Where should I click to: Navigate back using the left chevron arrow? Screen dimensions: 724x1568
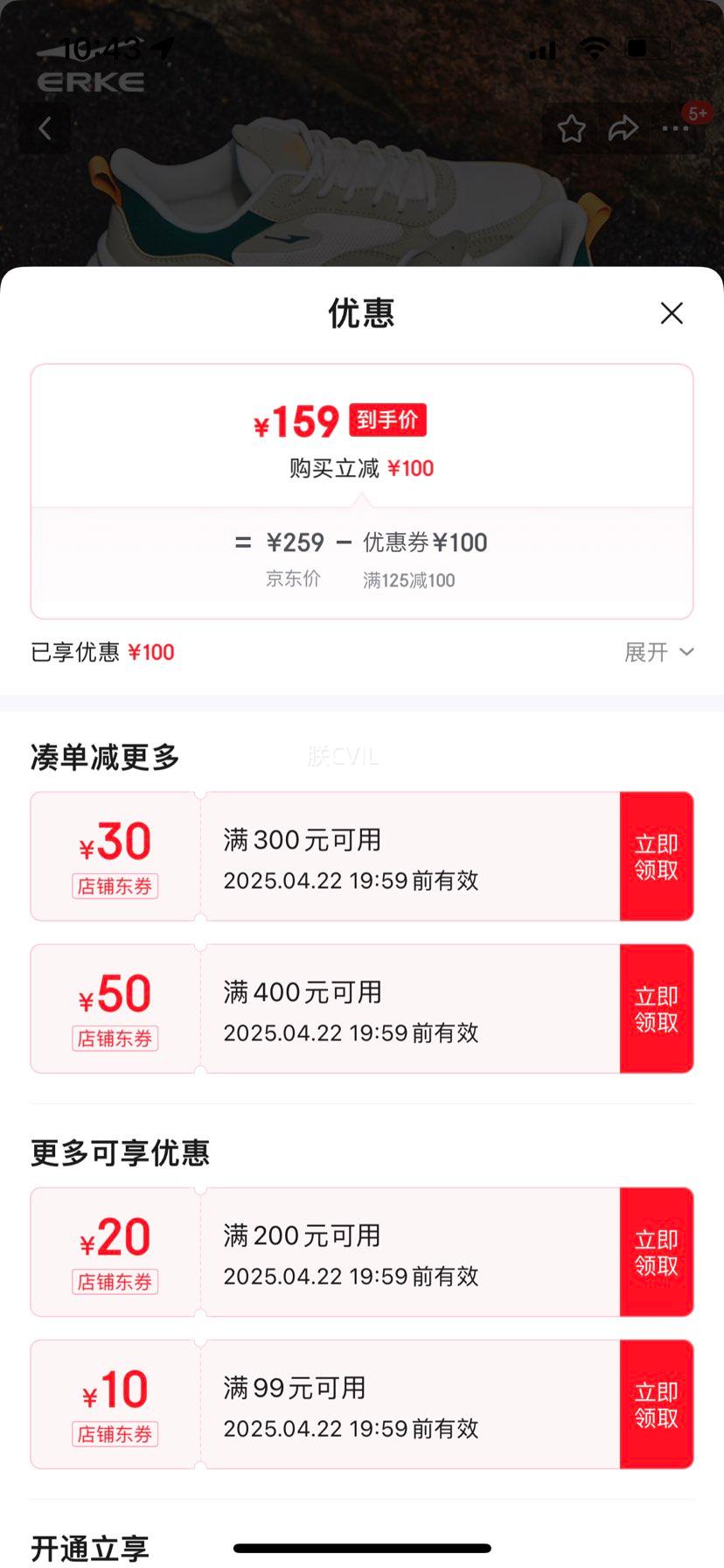click(45, 128)
